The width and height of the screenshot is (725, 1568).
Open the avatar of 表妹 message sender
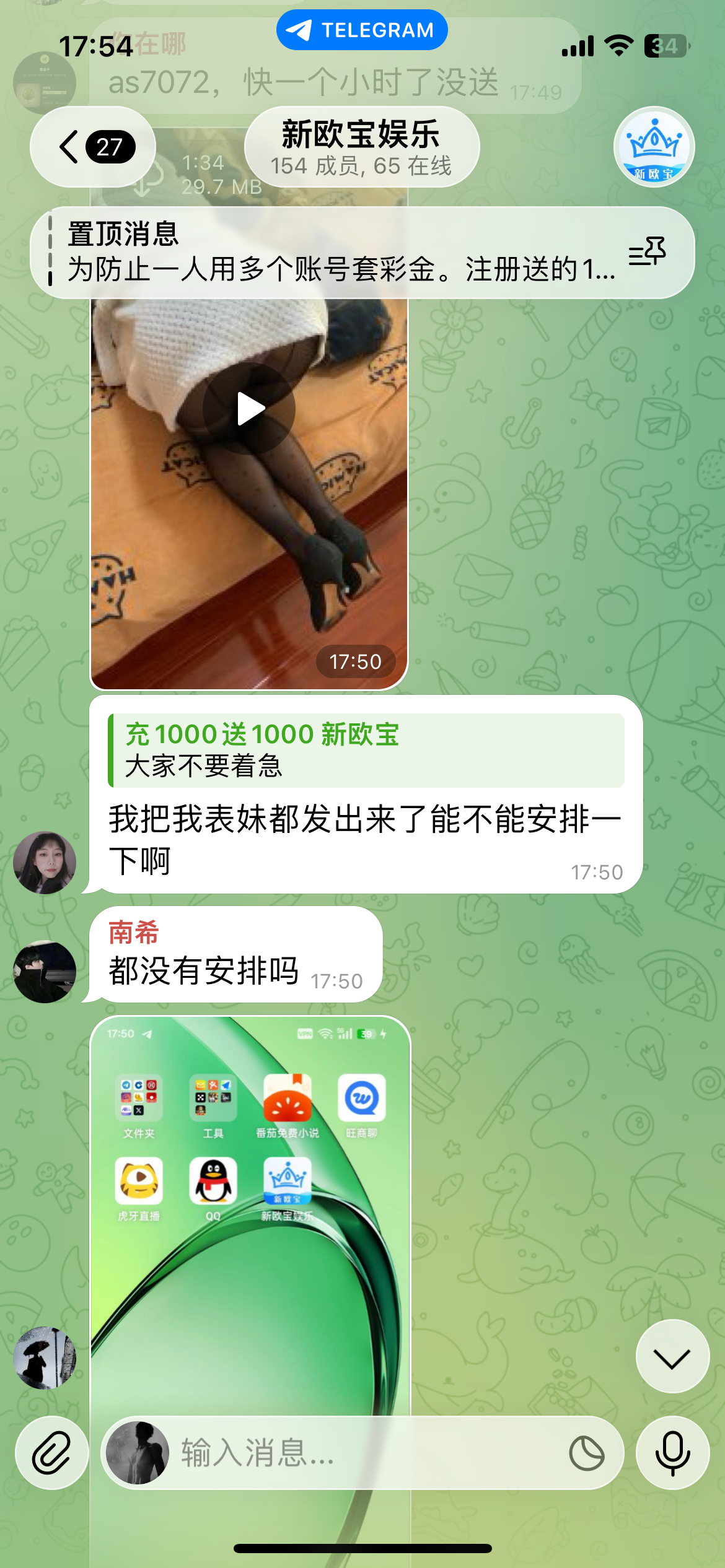[45, 862]
